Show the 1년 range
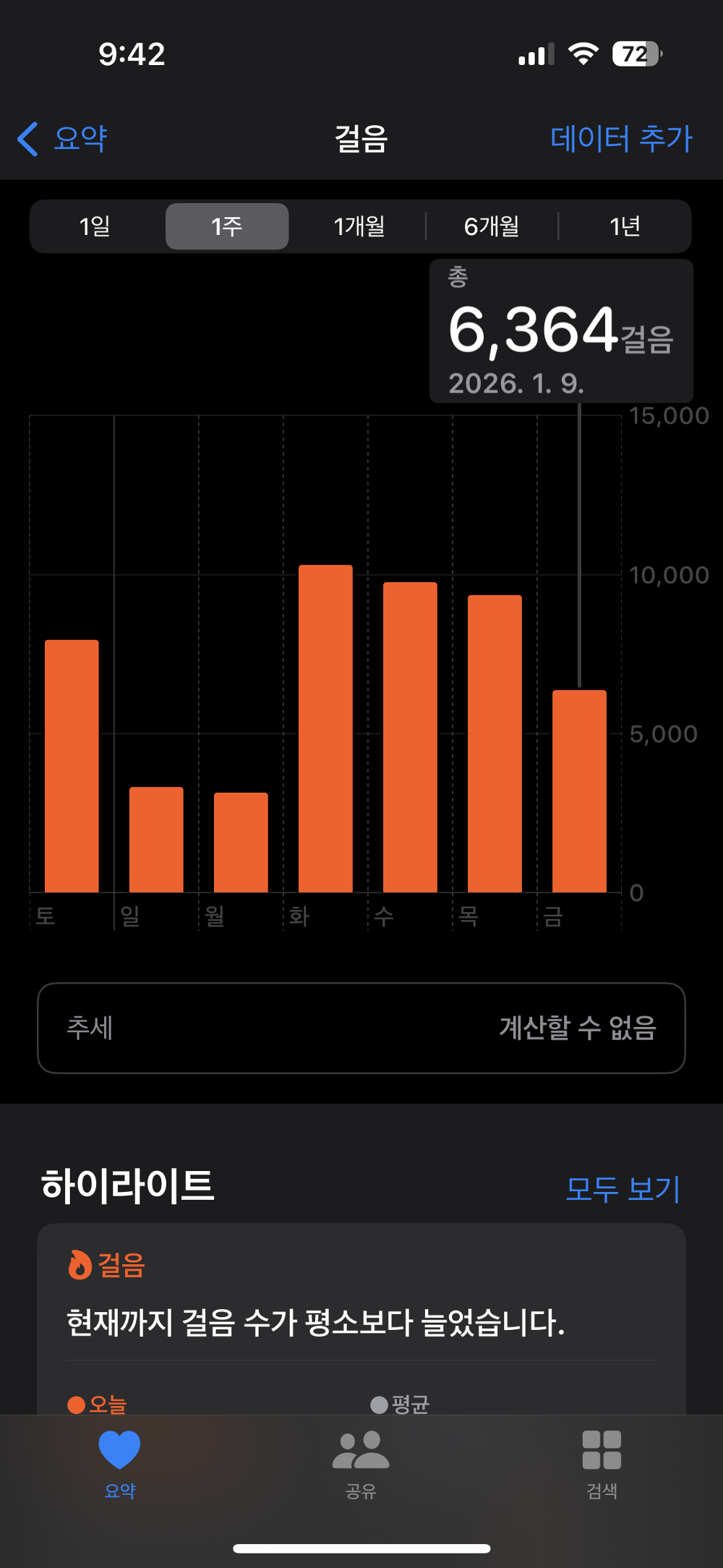Screen dimensions: 723x1568 [625, 226]
